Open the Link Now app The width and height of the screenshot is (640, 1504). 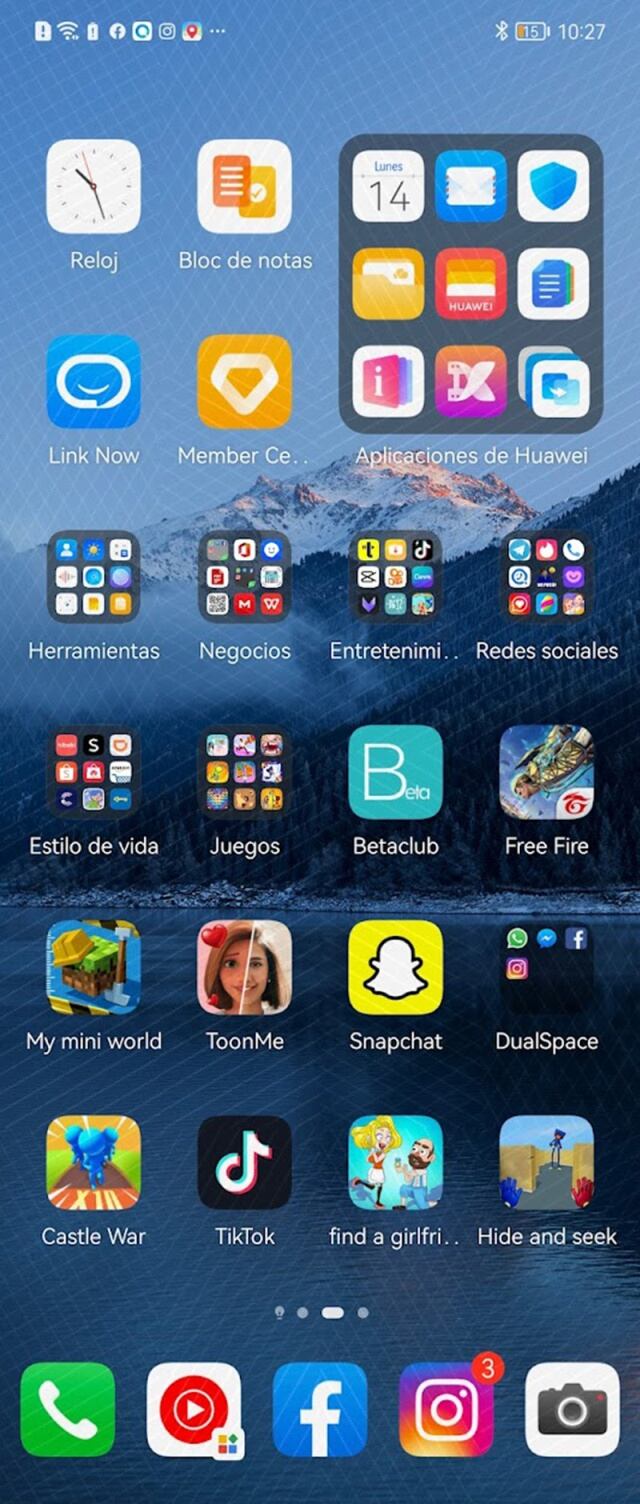pos(94,382)
